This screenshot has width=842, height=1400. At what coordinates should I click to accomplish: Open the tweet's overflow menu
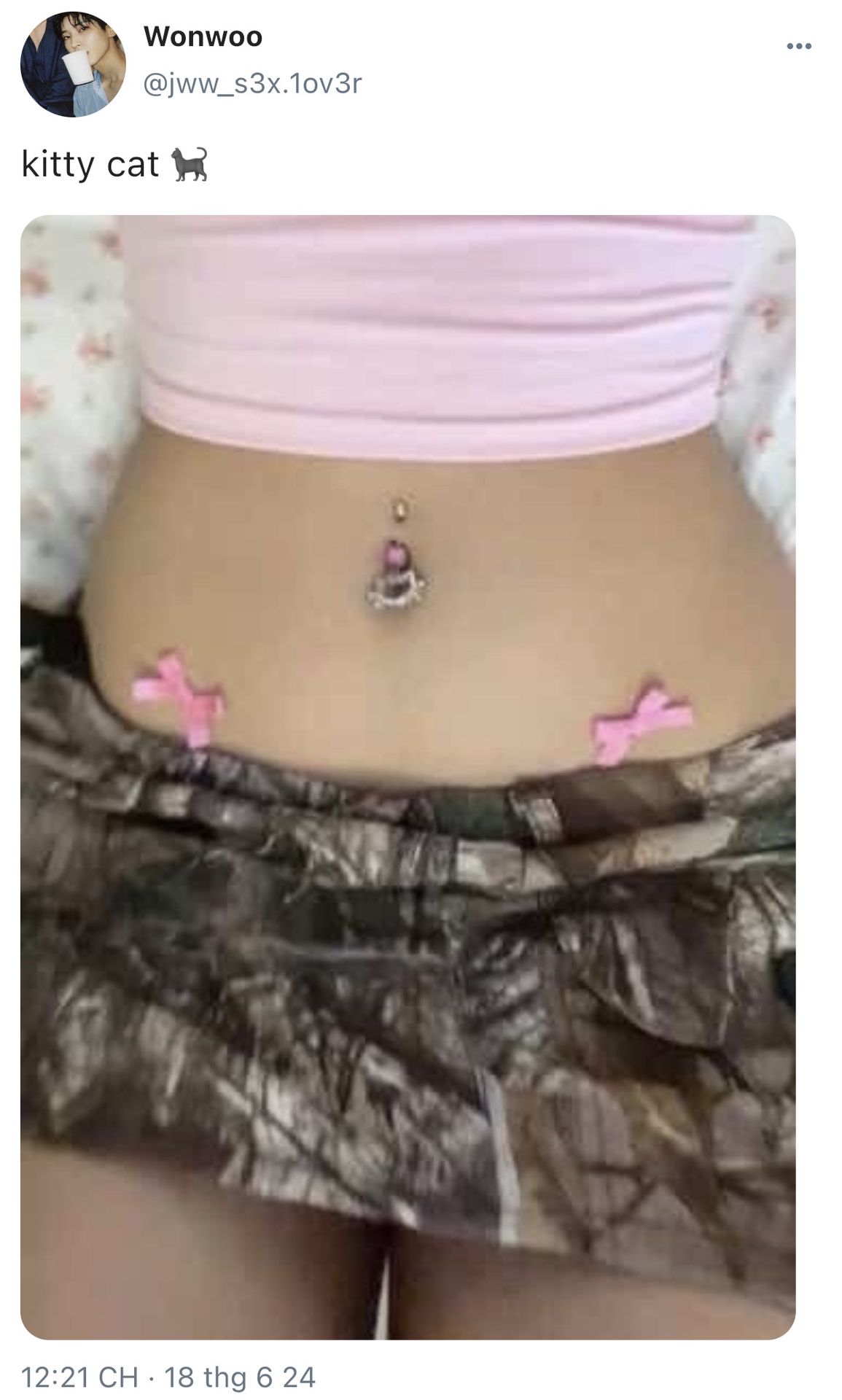click(x=798, y=47)
